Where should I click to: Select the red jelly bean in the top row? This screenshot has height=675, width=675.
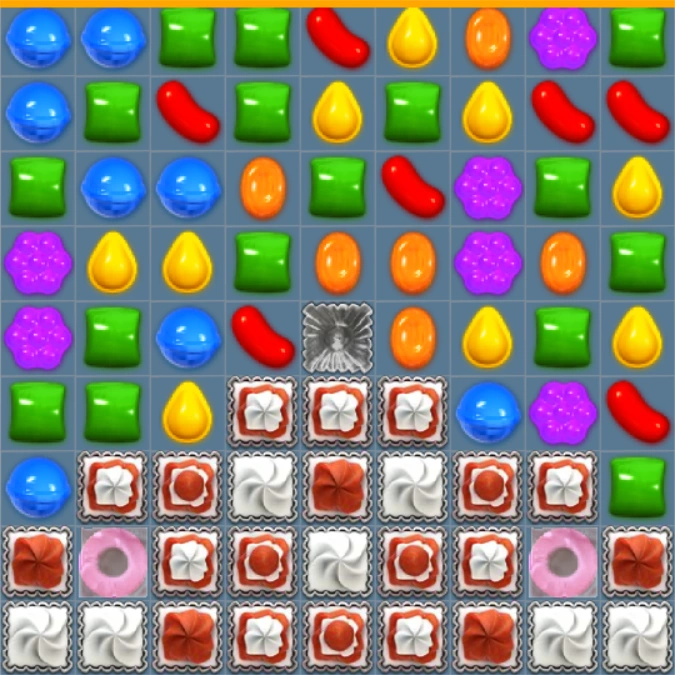pos(337,38)
